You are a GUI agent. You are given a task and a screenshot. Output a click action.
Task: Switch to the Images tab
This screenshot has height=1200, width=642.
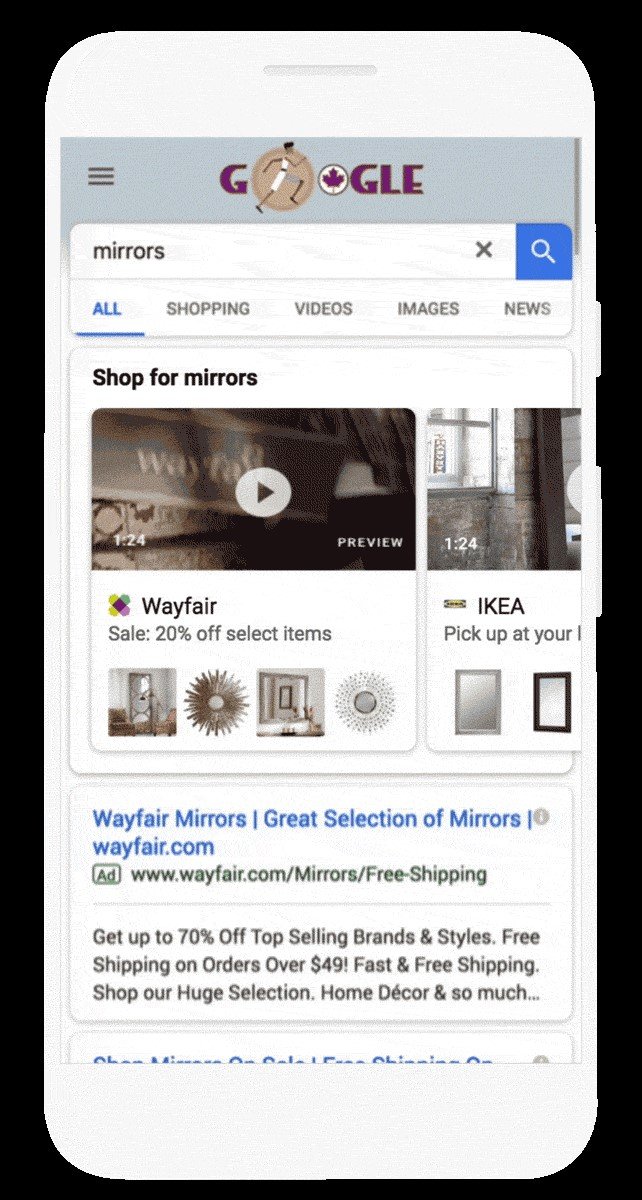tap(428, 309)
